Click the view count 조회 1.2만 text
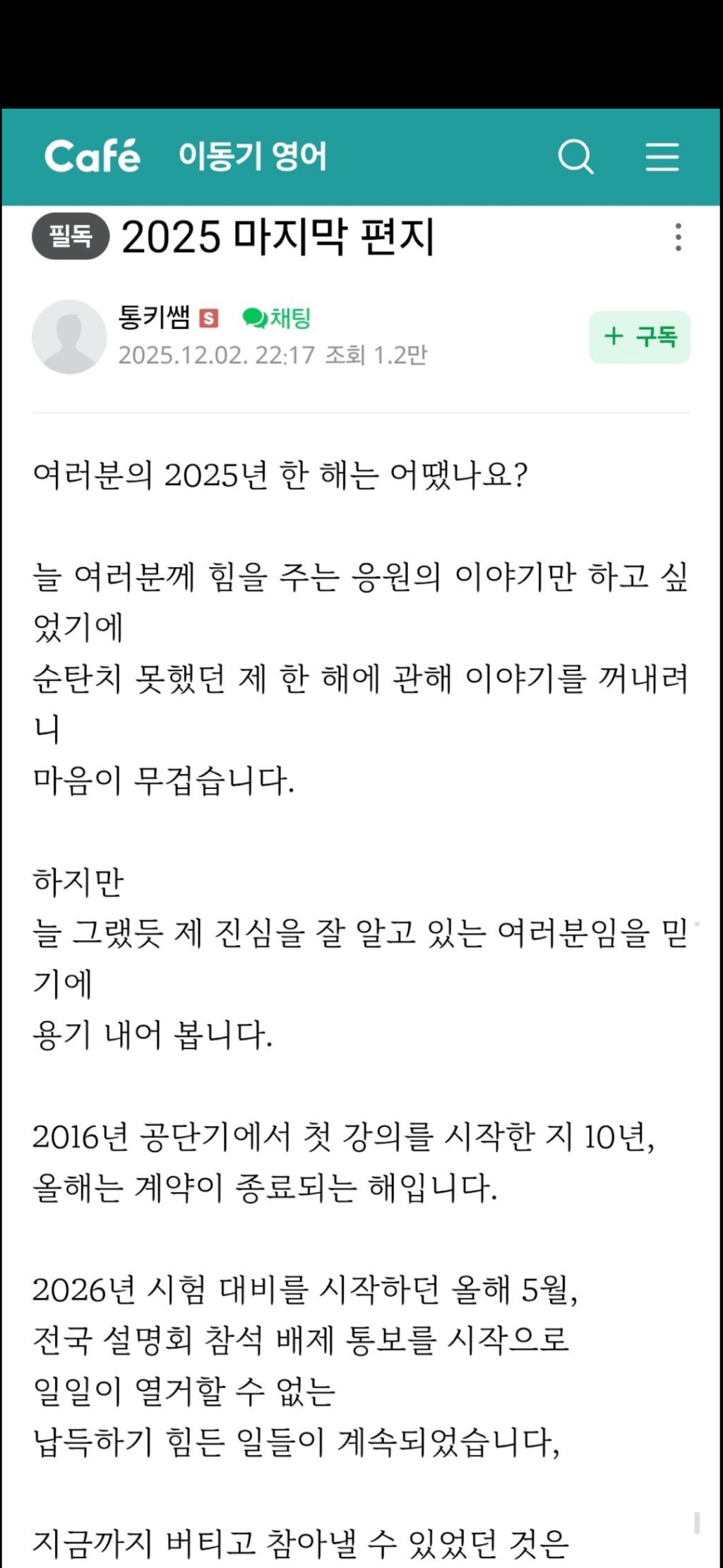The image size is (723, 1568). click(379, 356)
